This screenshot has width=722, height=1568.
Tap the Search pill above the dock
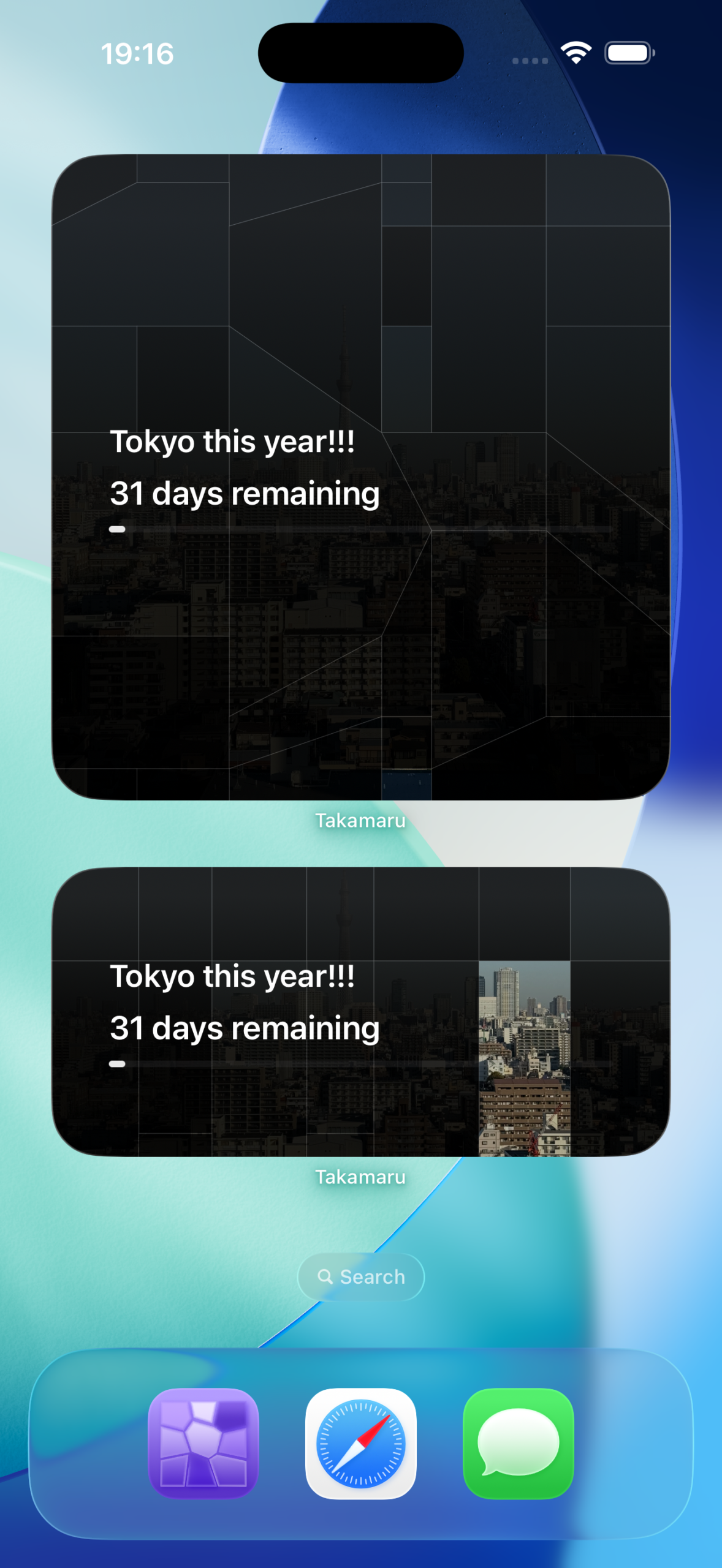360,1276
